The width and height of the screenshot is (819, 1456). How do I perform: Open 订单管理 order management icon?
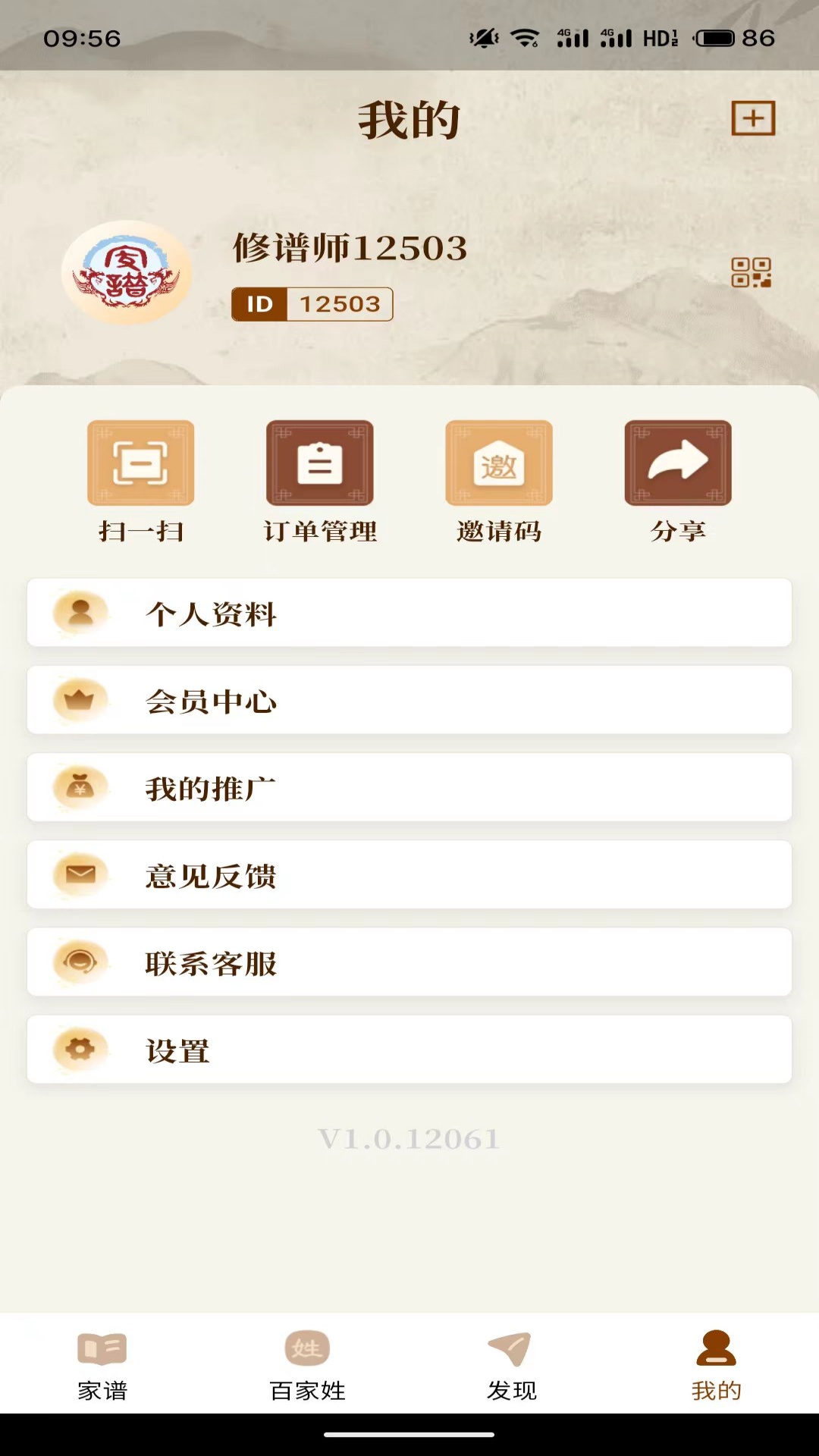pyautogui.click(x=320, y=464)
